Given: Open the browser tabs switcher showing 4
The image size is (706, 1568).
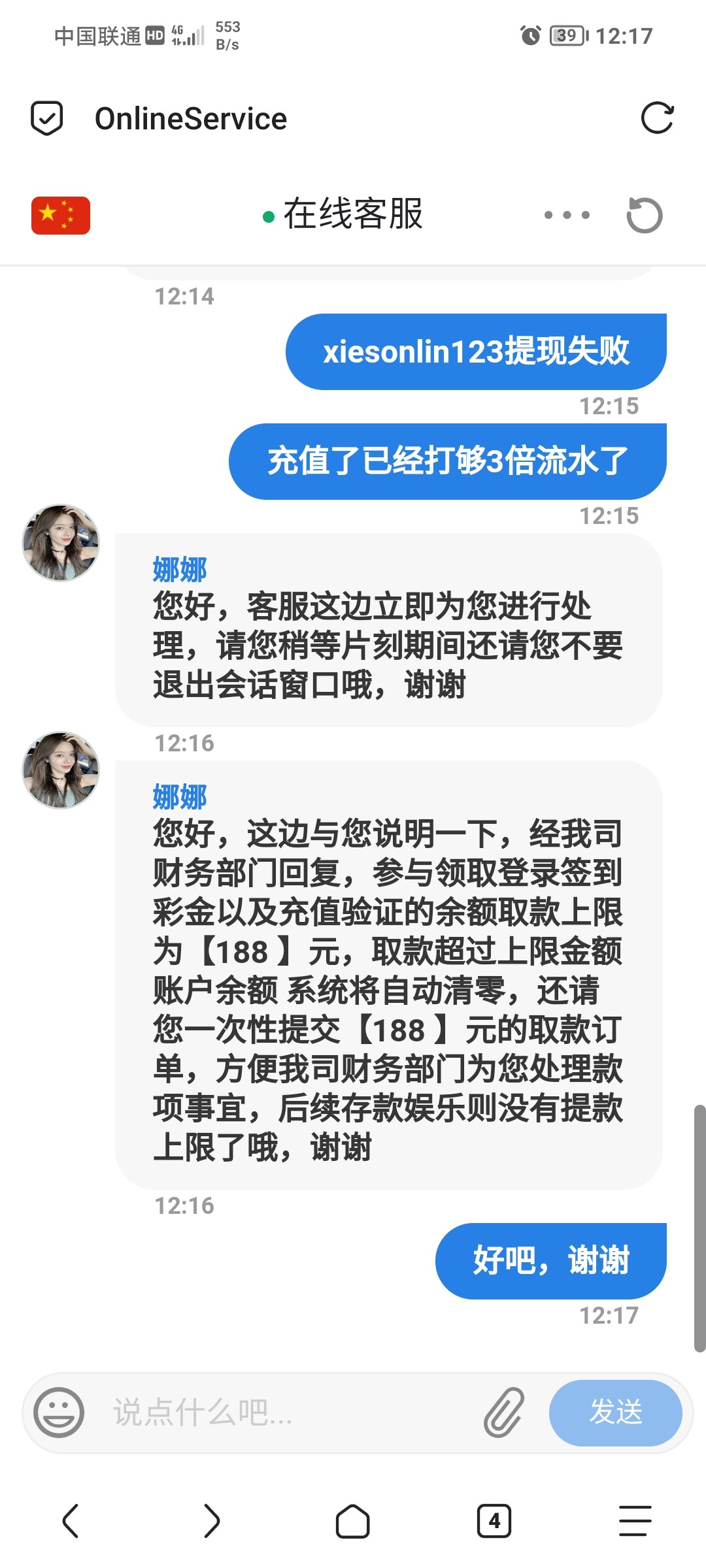Looking at the screenshot, I should (494, 1521).
